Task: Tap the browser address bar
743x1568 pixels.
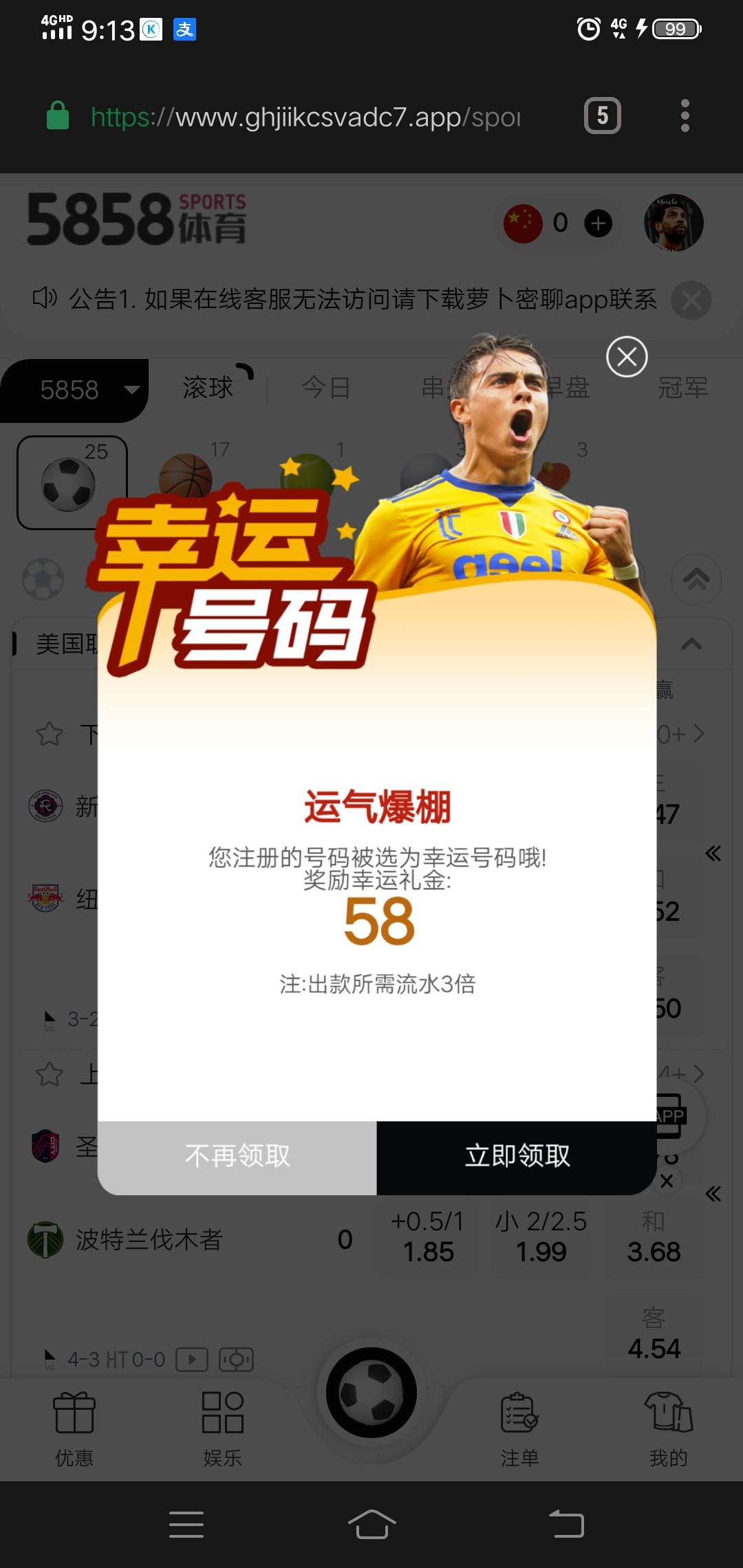Action: point(306,117)
